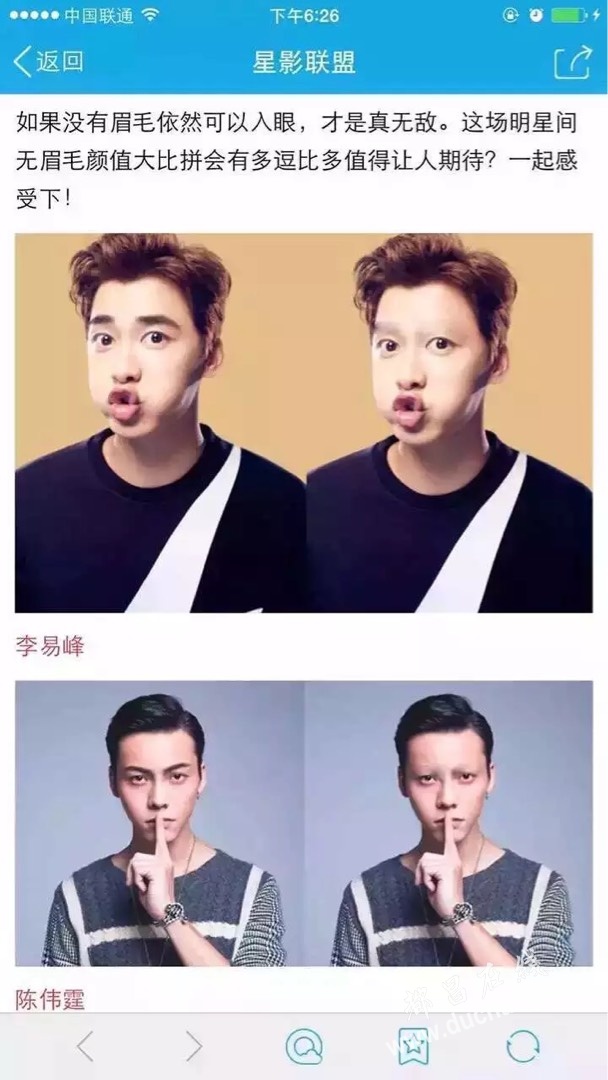Open the first photo above 李易峰
The height and width of the screenshot is (1080, 608).
click(x=160, y=423)
